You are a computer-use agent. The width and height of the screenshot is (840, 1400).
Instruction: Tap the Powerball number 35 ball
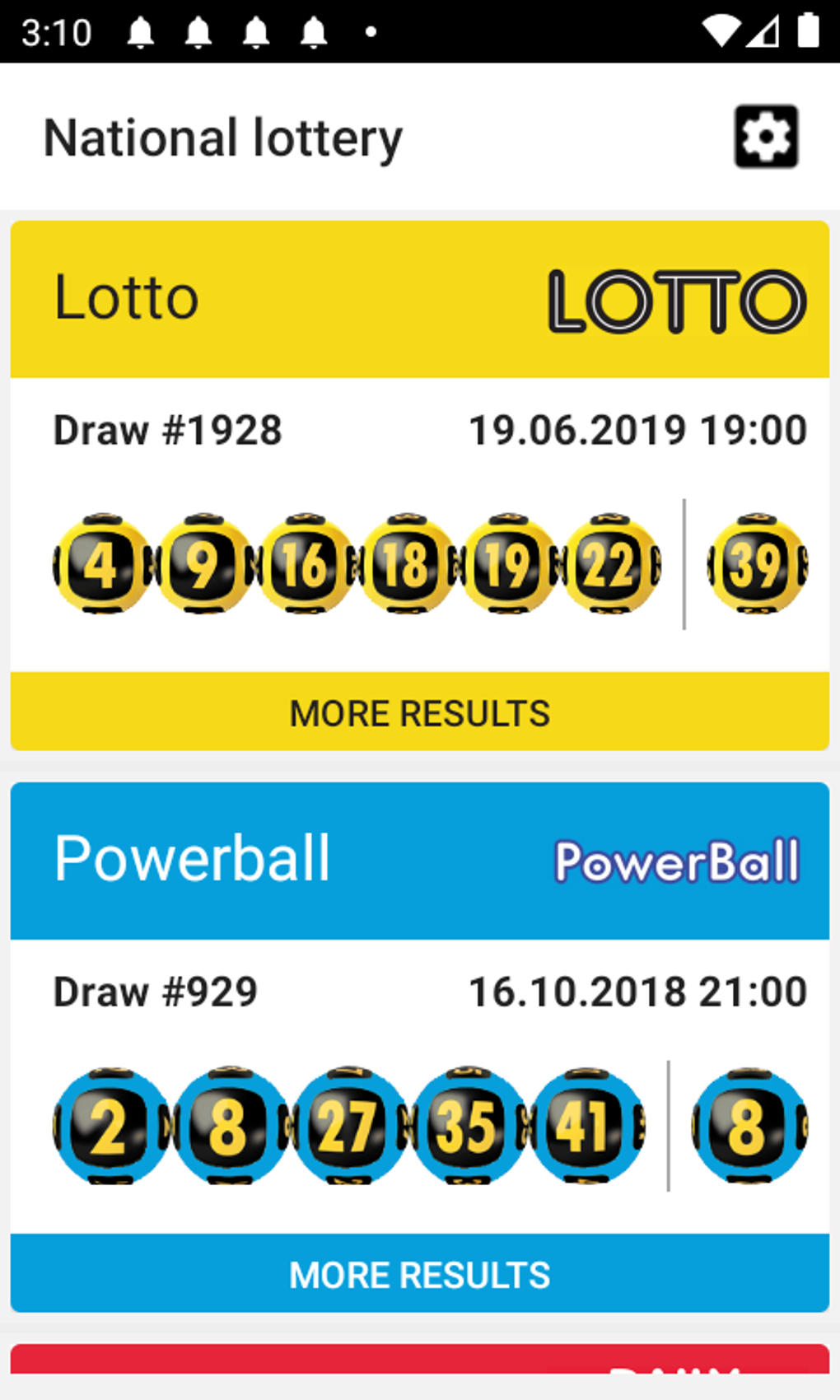click(466, 1125)
